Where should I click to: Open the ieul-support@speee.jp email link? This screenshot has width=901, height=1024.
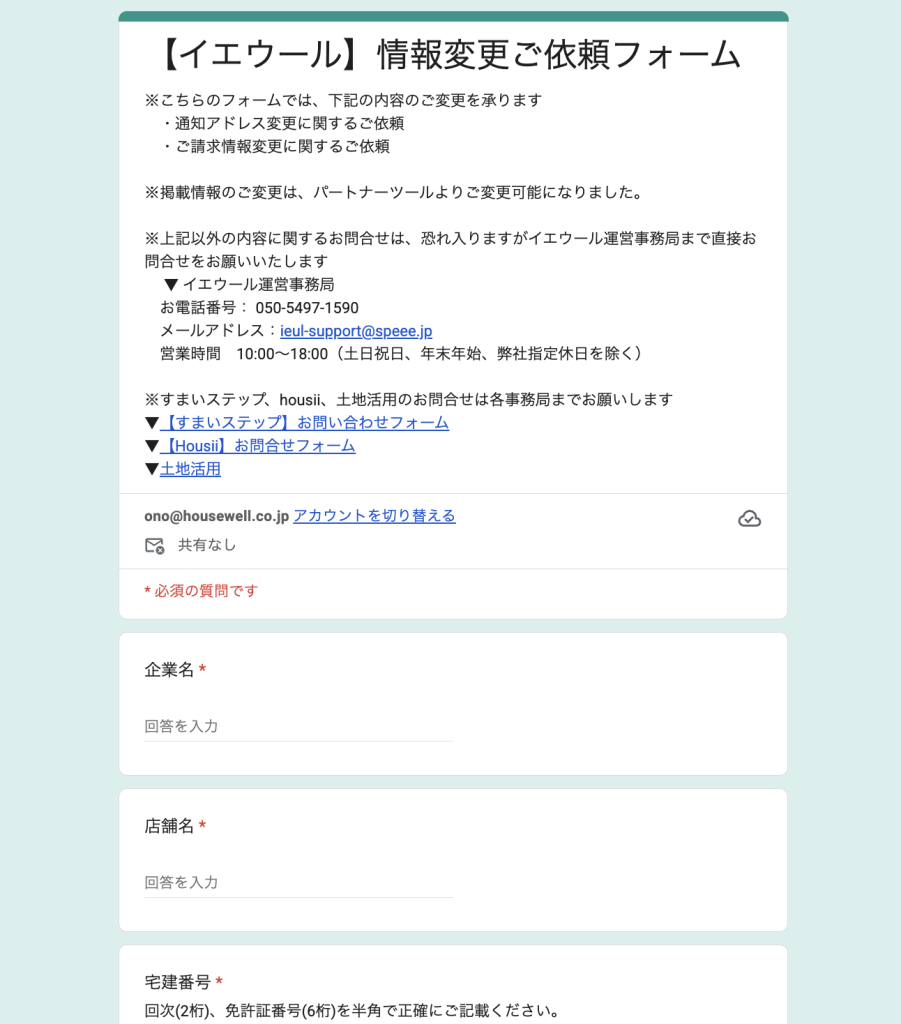click(x=356, y=331)
